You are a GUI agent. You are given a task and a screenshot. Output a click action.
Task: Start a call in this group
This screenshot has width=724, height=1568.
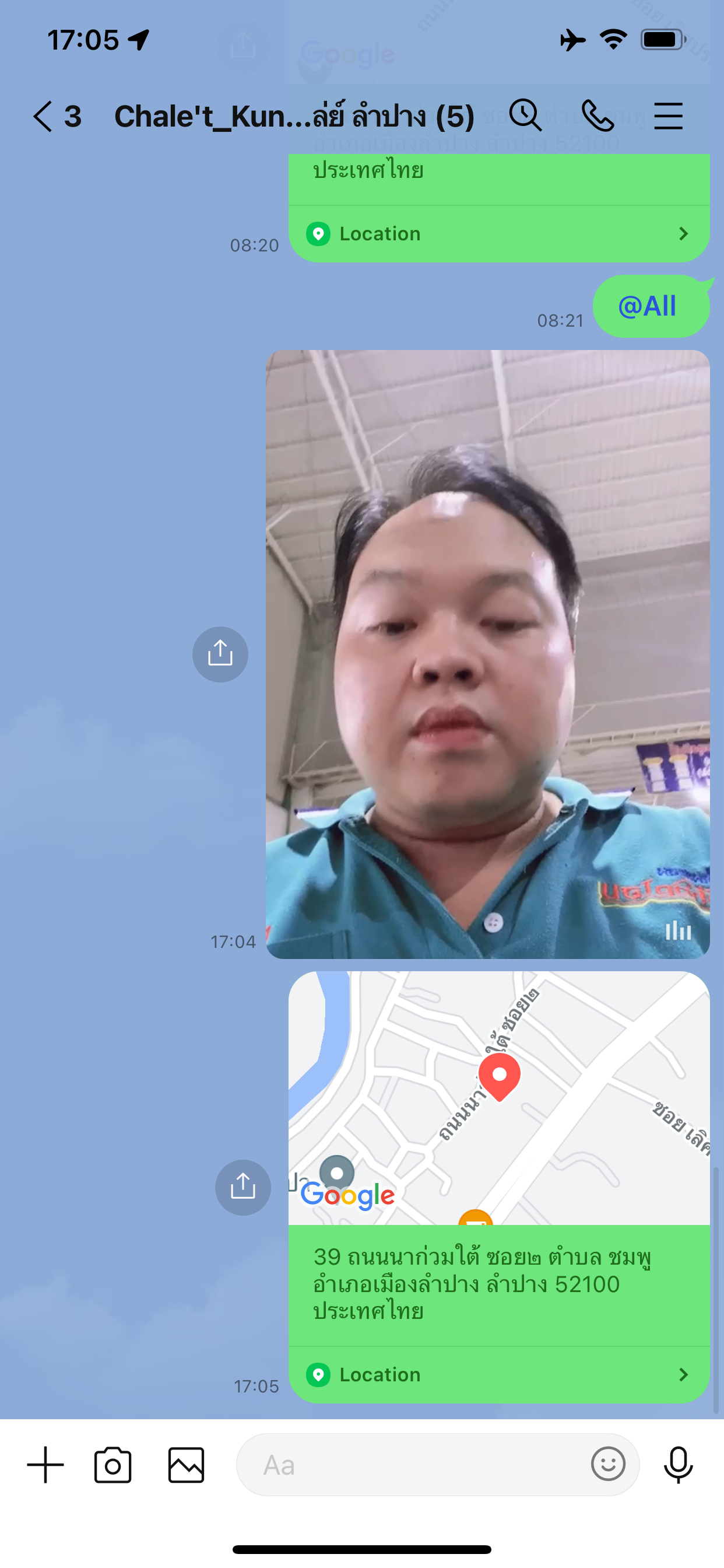pos(598,116)
